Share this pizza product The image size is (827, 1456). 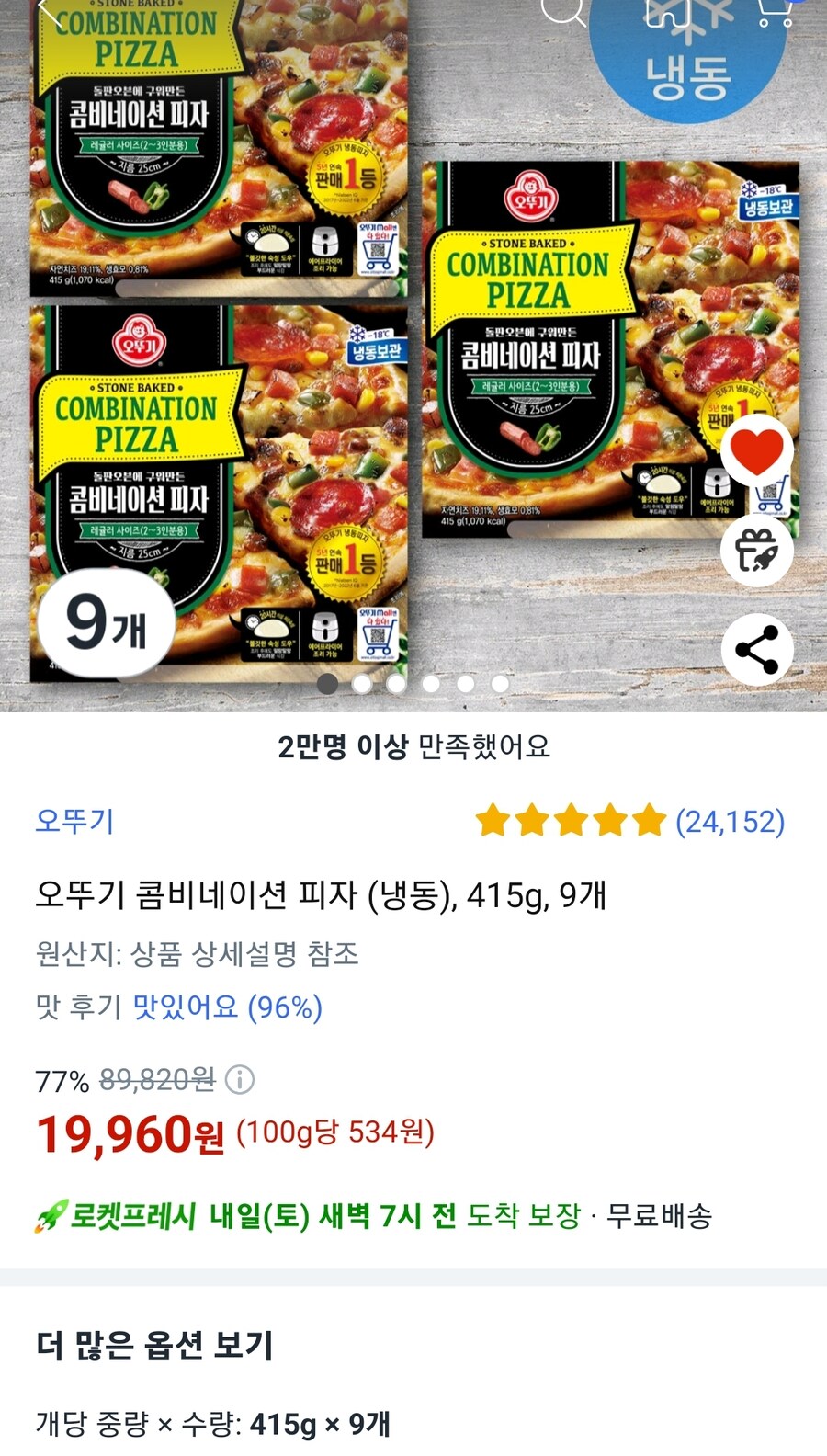(x=755, y=649)
